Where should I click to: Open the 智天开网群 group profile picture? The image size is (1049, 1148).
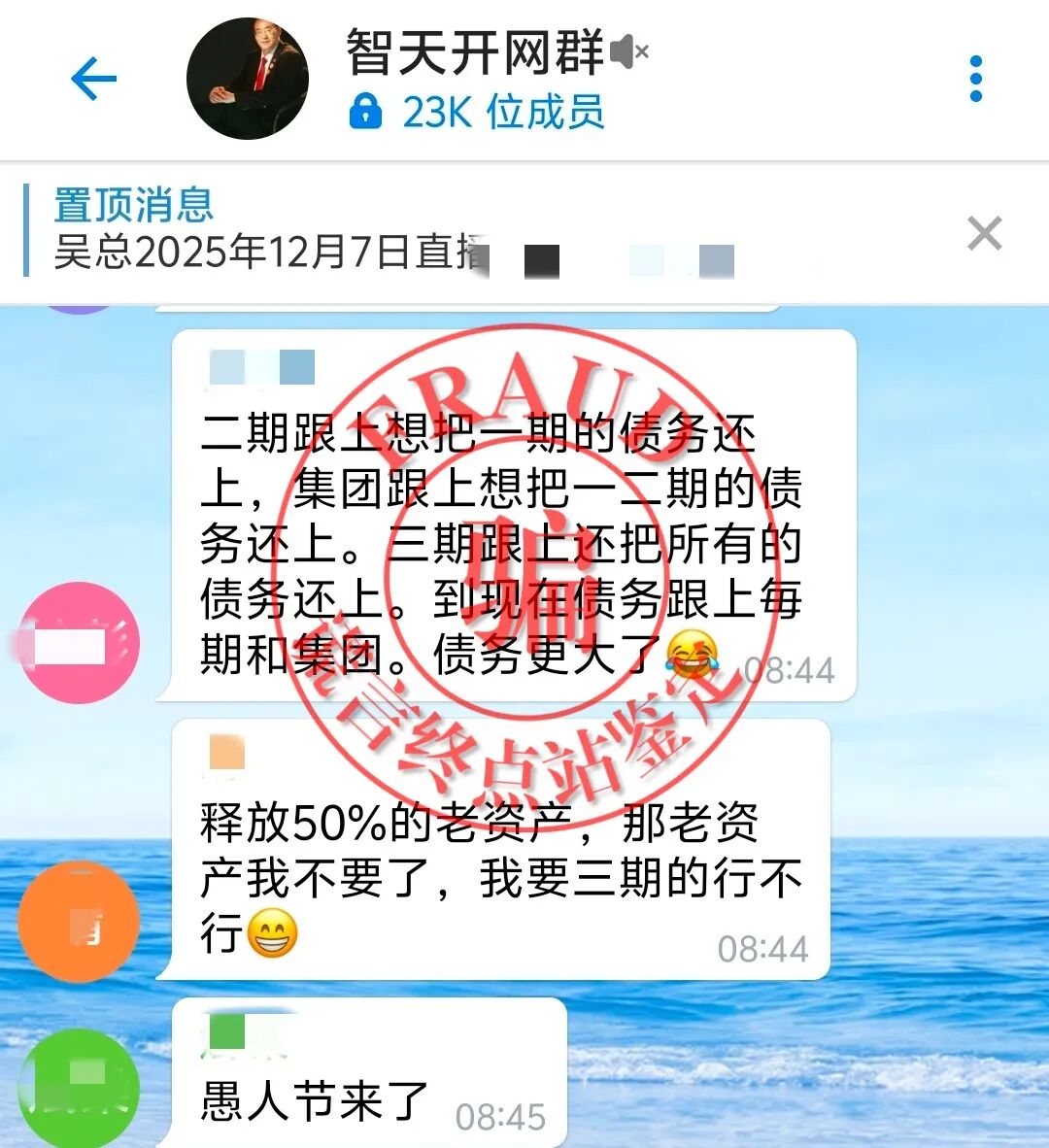[x=248, y=79]
